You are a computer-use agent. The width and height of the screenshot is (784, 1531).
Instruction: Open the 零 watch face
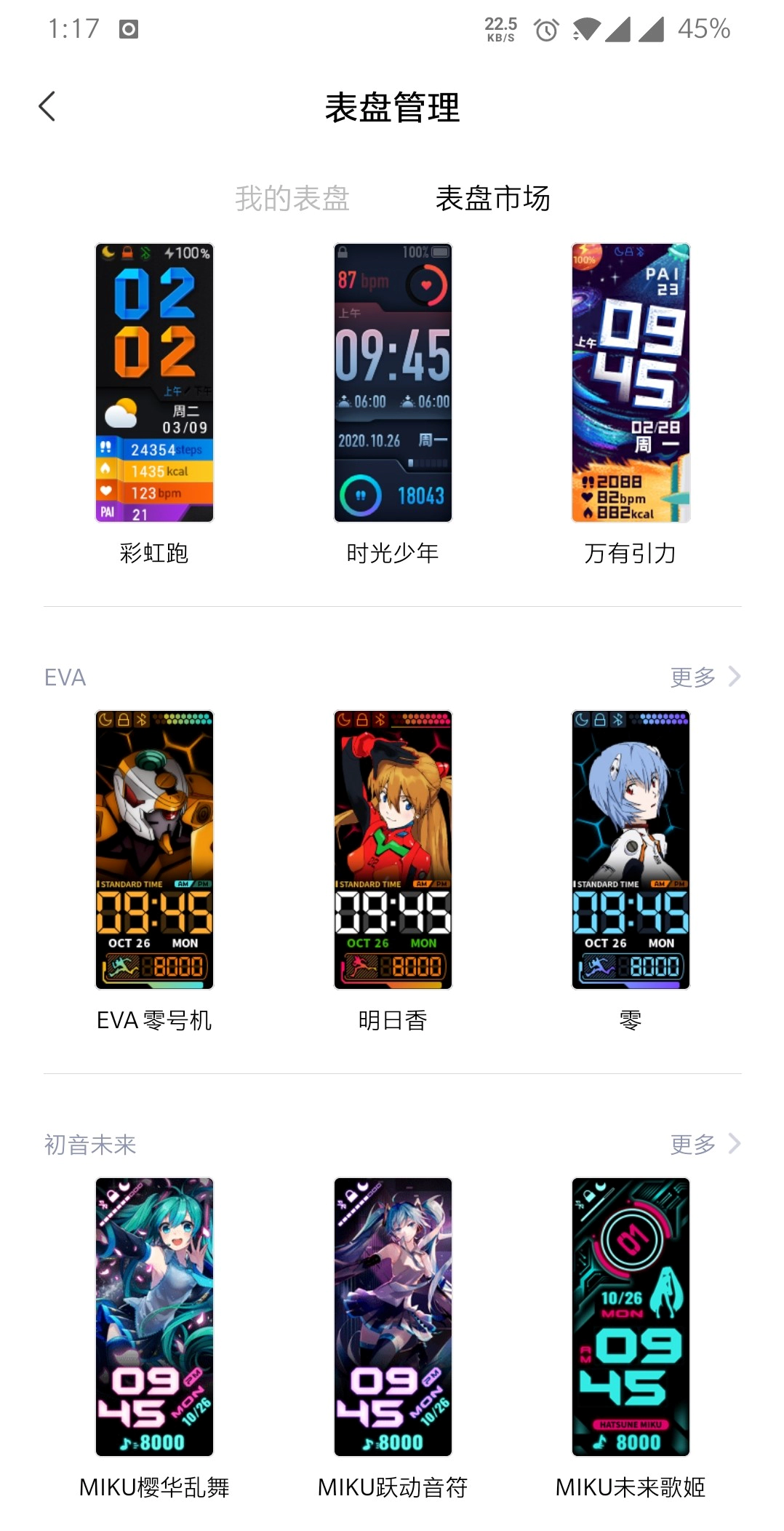coord(631,850)
